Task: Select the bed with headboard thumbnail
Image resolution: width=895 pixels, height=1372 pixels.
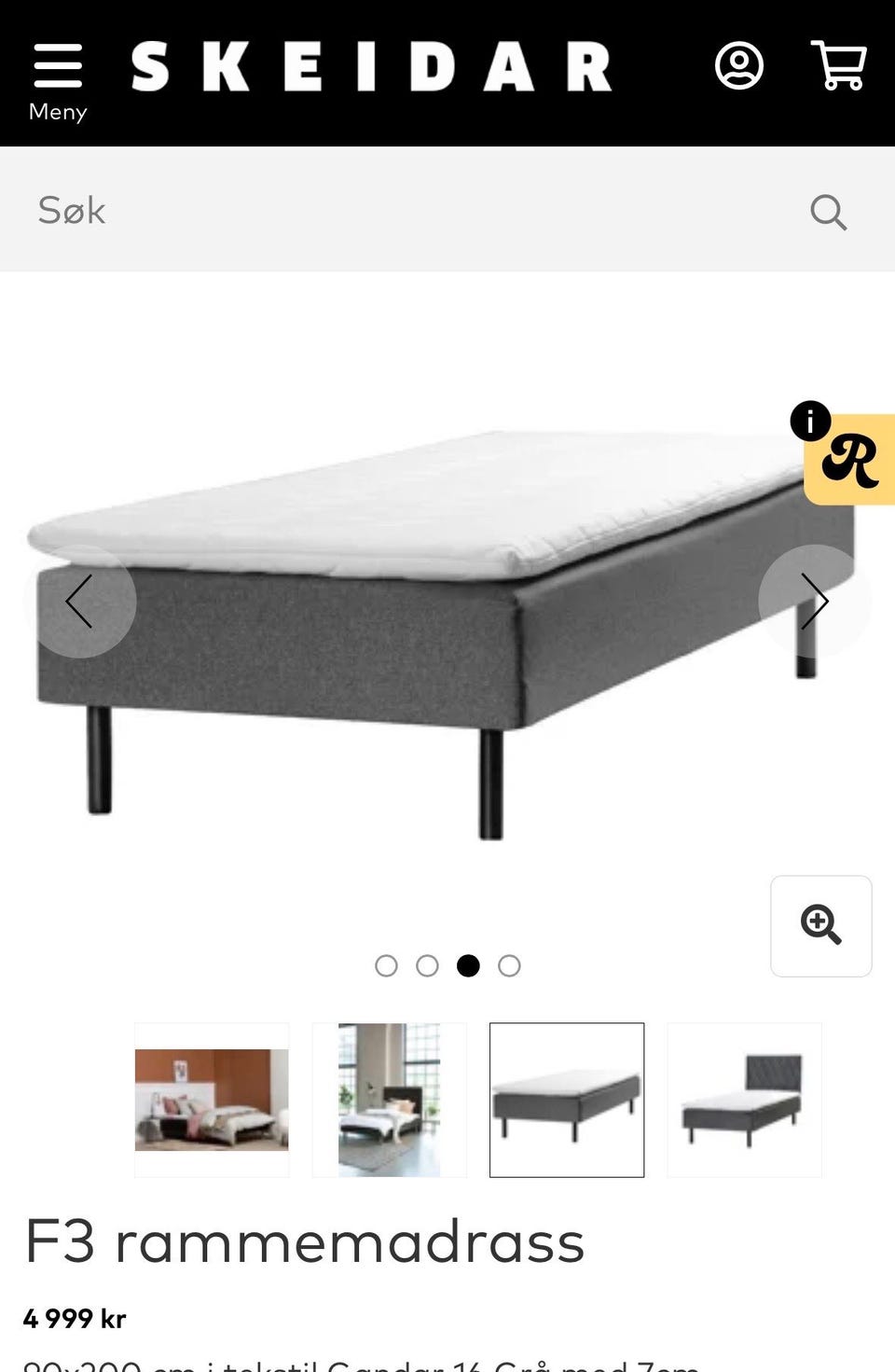Action: 744,1100
